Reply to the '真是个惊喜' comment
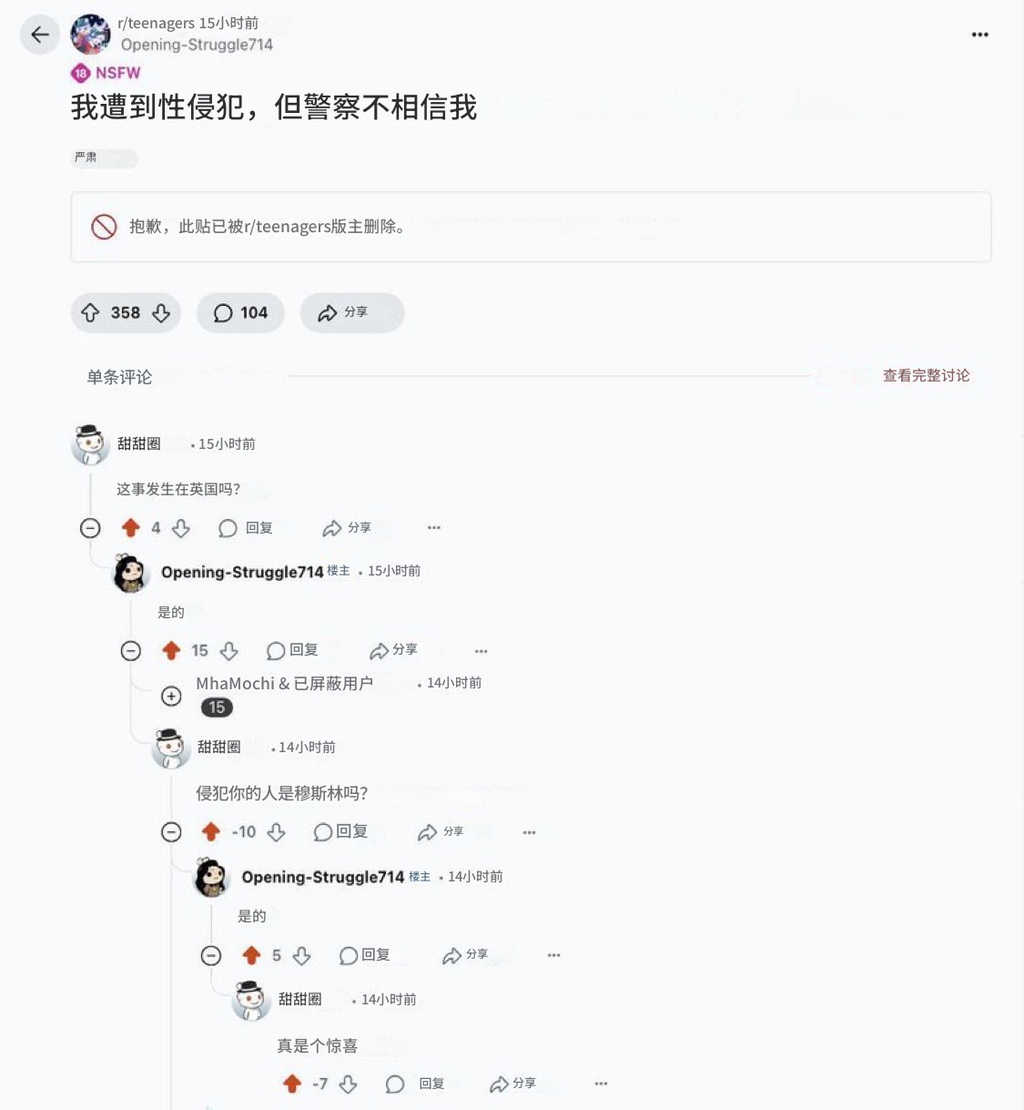Viewport: 1024px width, 1110px height. (416, 1084)
